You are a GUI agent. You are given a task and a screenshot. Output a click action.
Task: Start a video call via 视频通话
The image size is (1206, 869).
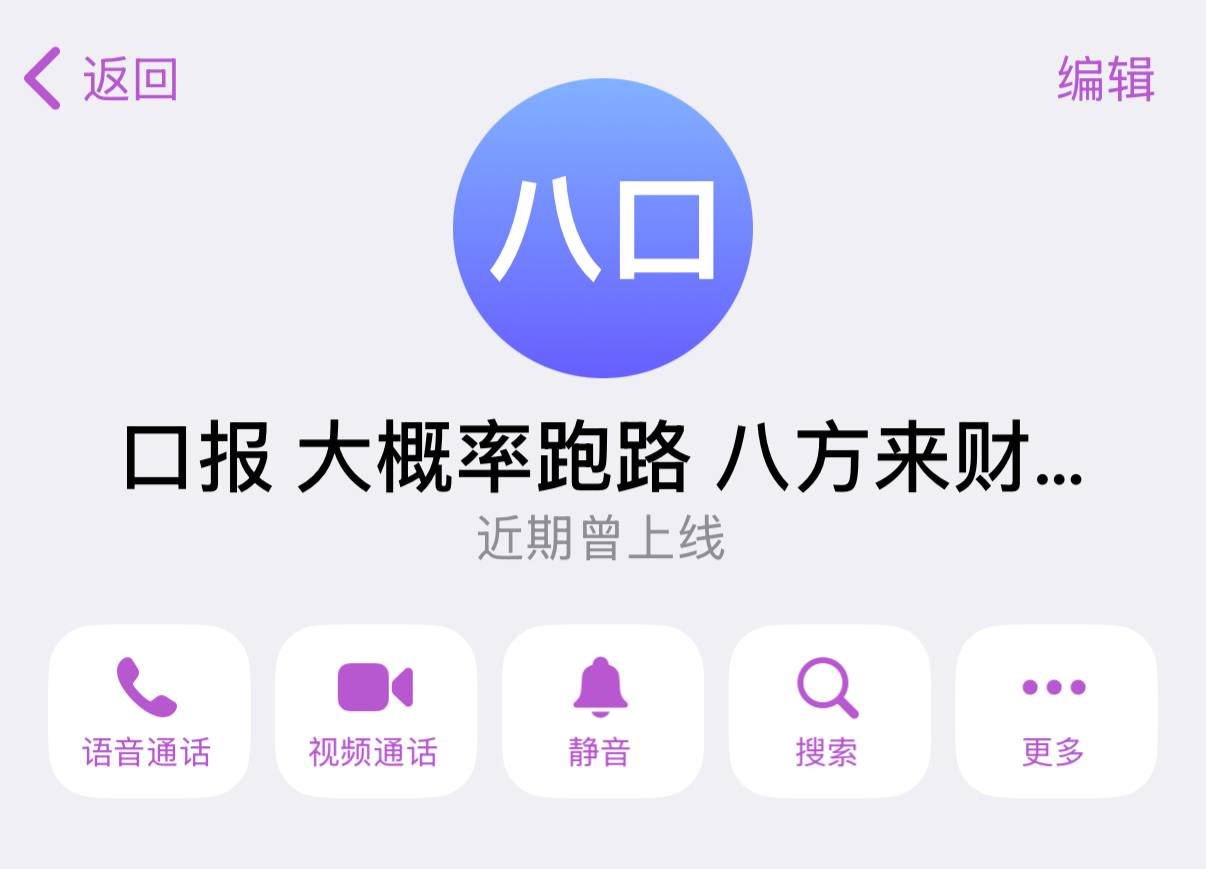[375, 711]
